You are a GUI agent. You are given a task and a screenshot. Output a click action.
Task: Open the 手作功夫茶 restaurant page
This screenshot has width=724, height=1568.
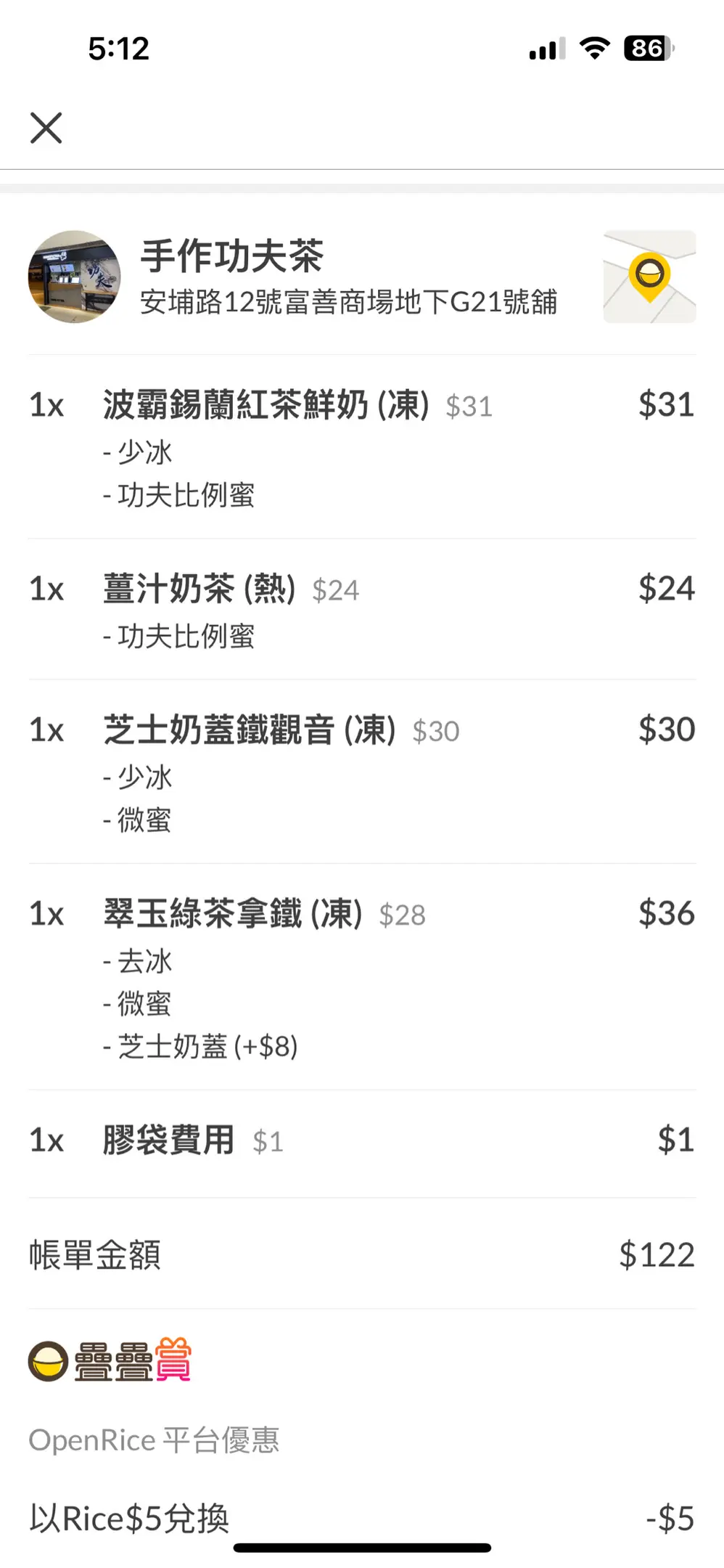tap(231, 256)
